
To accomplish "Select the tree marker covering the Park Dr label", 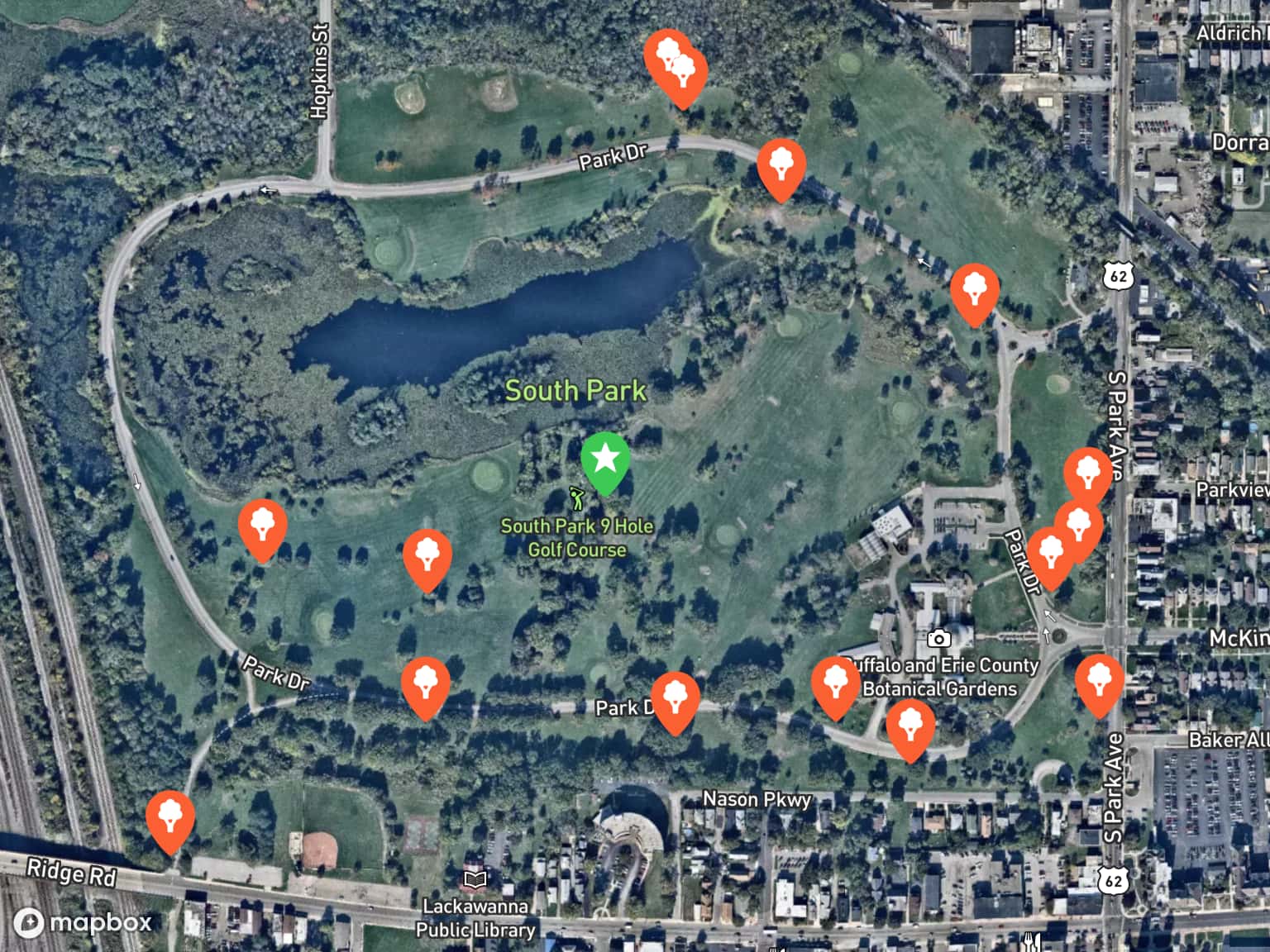I will click(x=675, y=699).
